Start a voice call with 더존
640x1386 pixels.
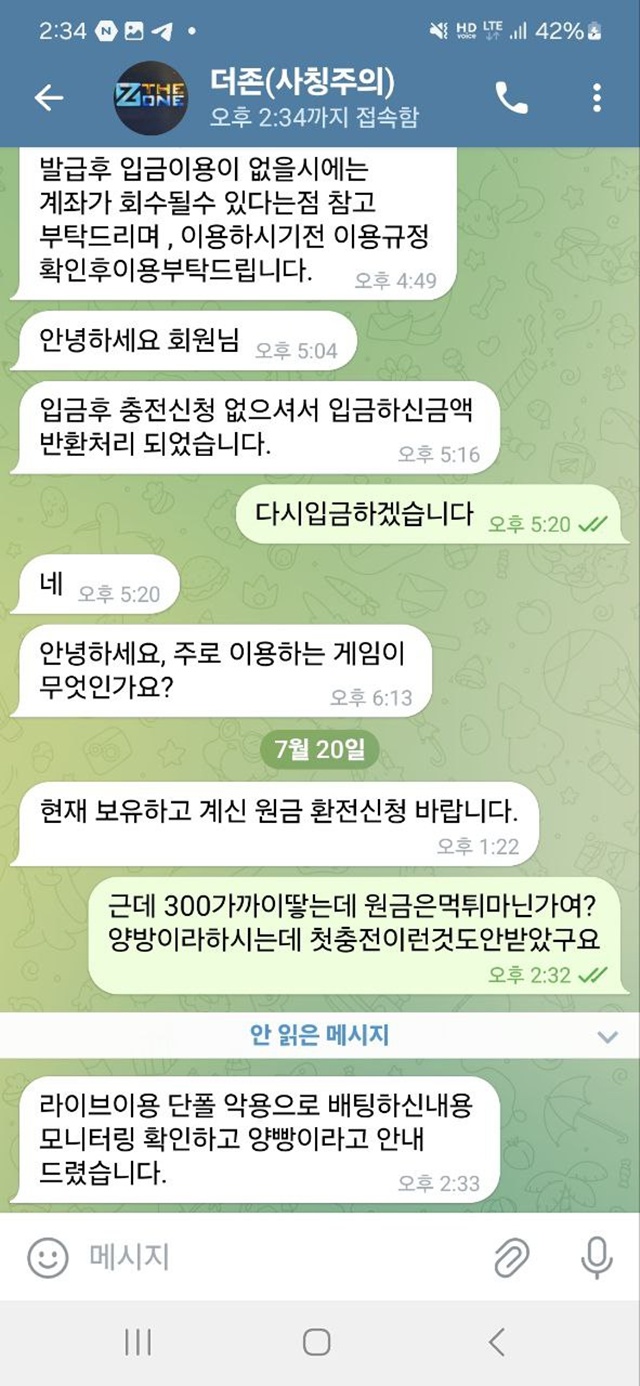pyautogui.click(x=511, y=97)
